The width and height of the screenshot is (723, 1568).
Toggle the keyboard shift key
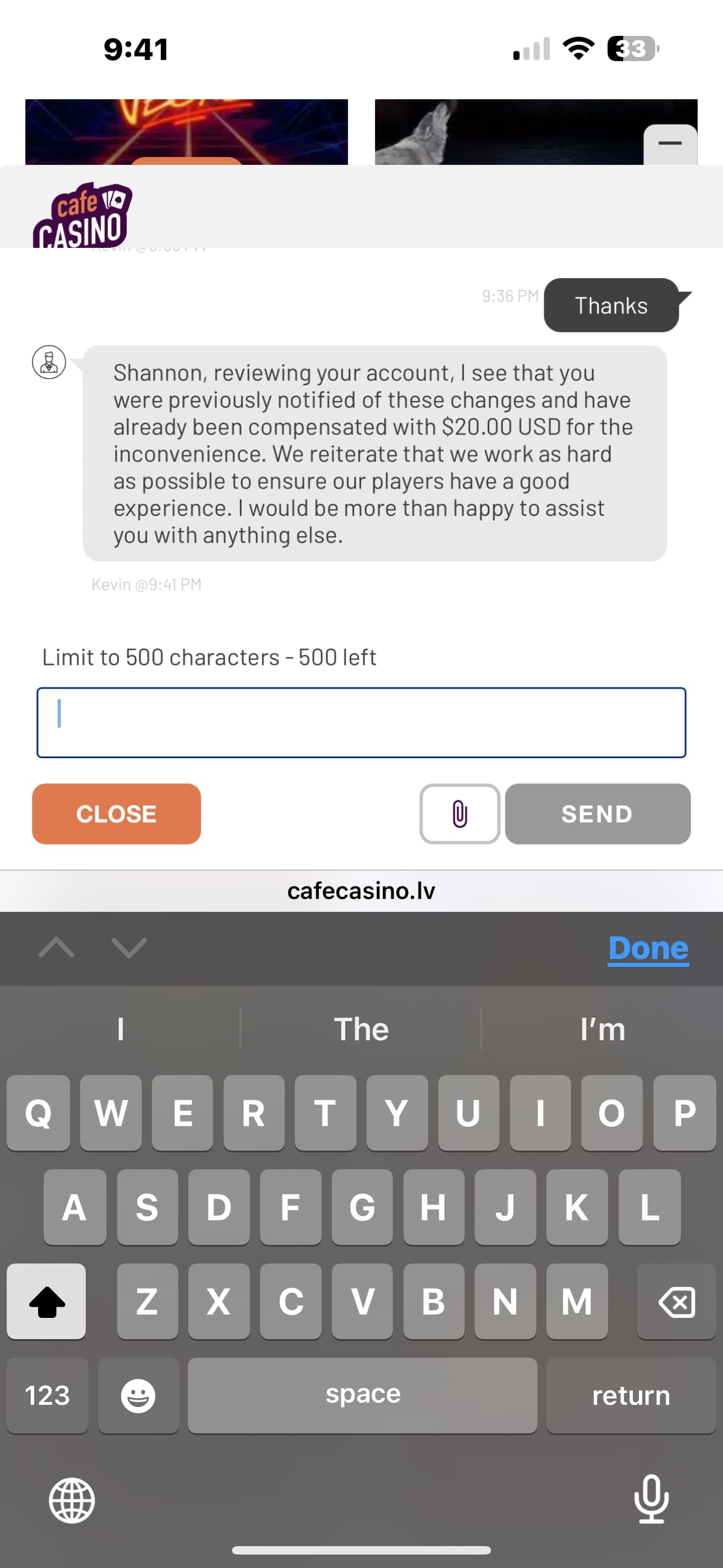[x=47, y=1302]
